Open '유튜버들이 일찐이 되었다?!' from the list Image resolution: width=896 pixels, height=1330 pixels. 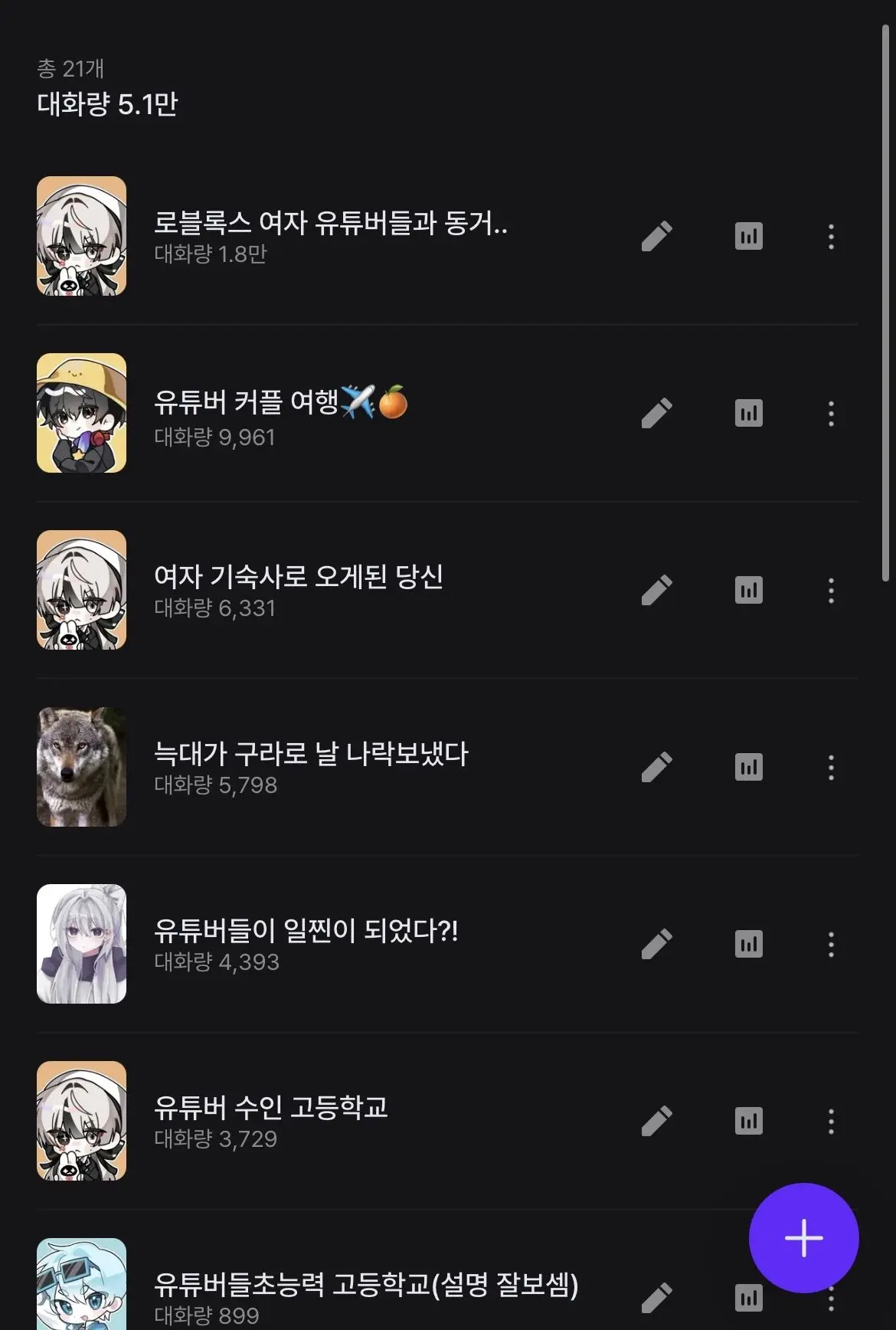(x=447, y=944)
